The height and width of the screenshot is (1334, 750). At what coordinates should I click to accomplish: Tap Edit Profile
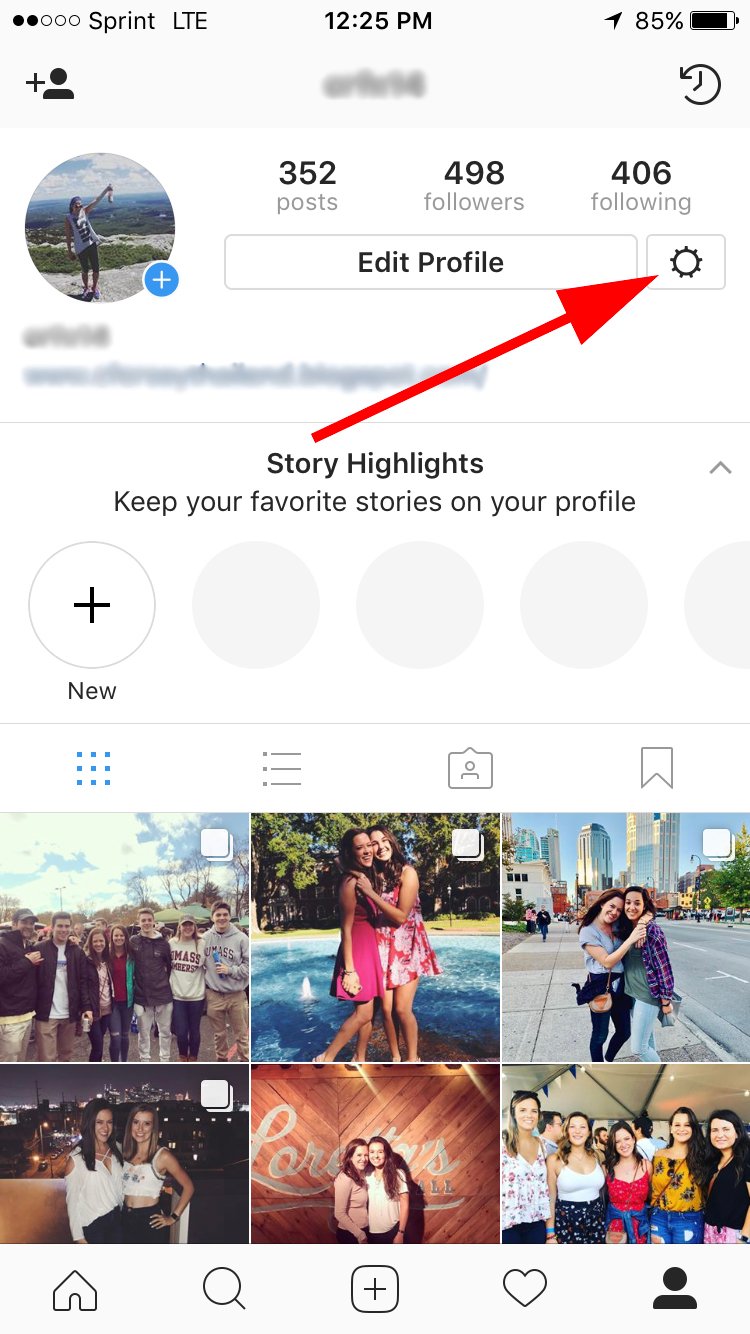pyautogui.click(x=430, y=262)
